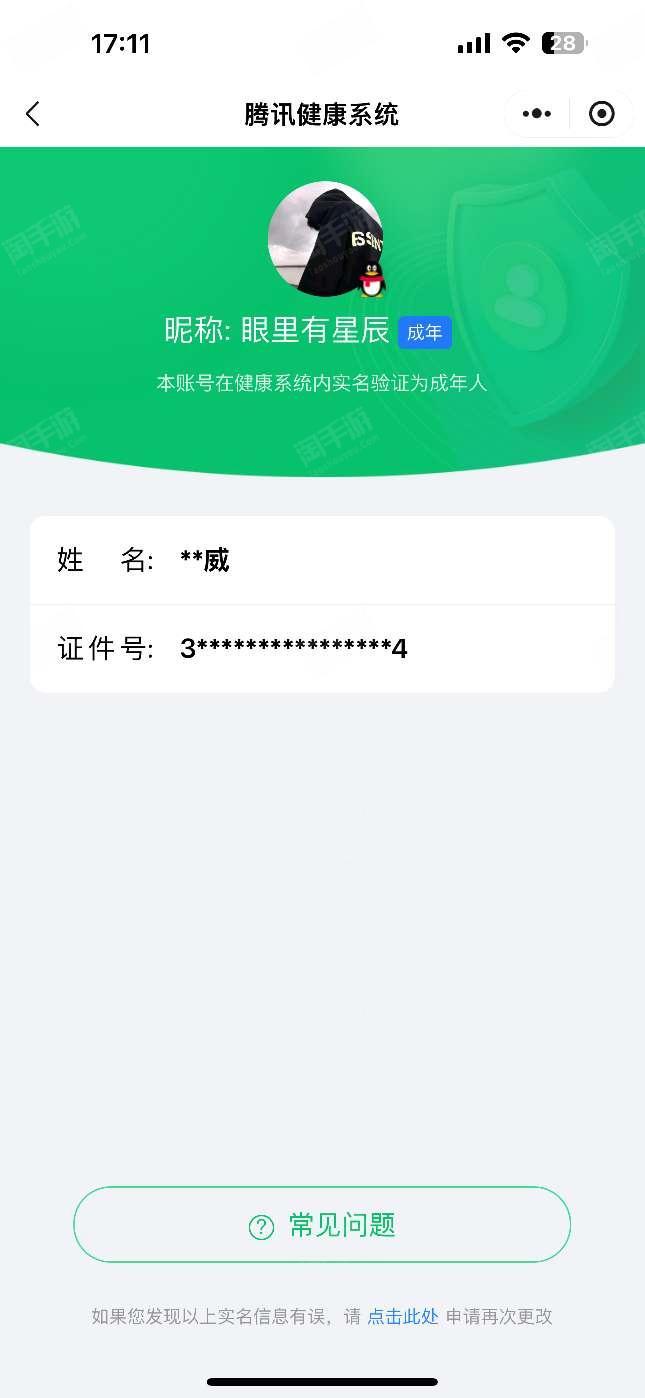
Task: Open the 常见问题 FAQ button
Action: point(322,1225)
